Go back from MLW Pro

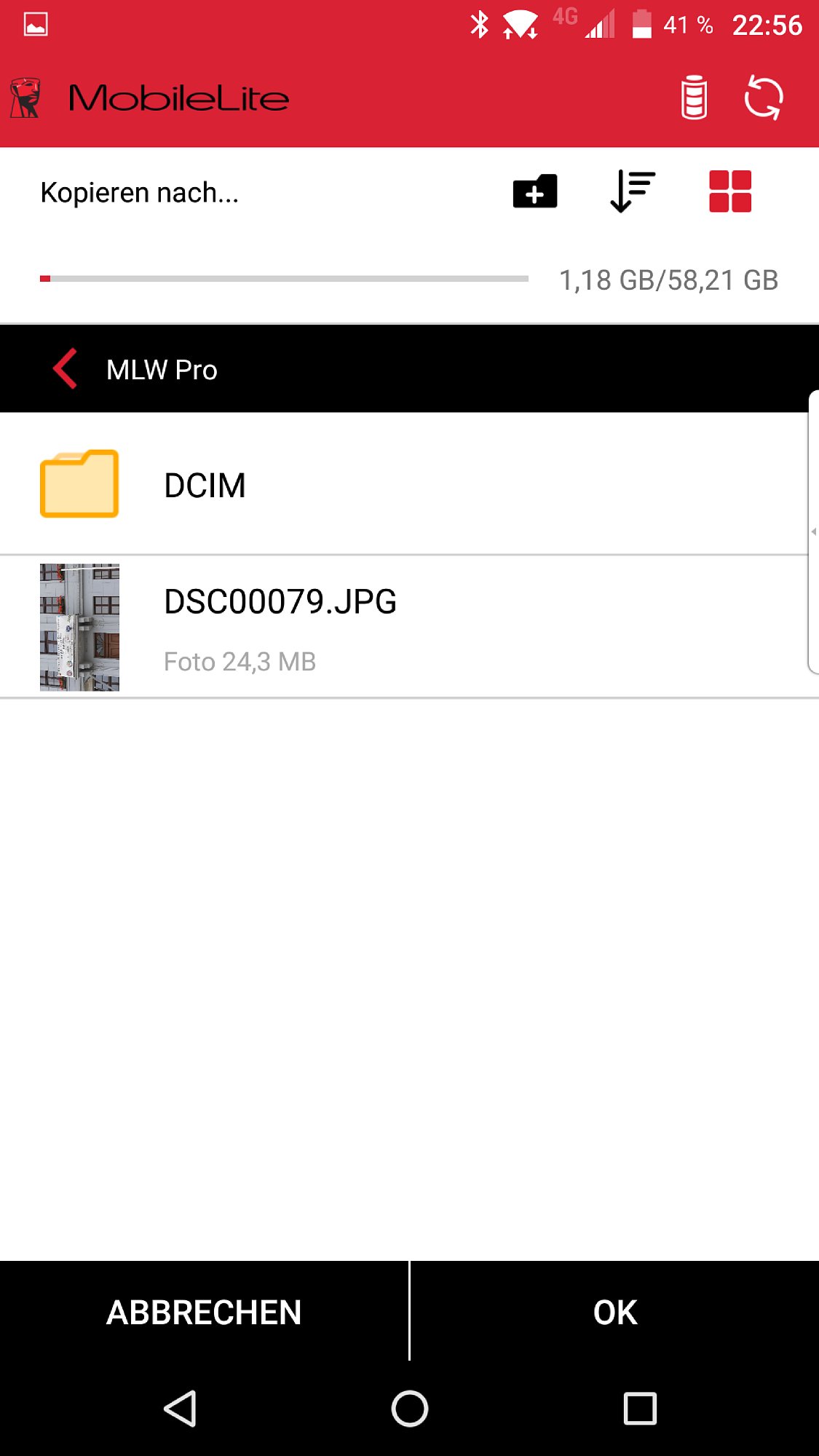click(66, 369)
